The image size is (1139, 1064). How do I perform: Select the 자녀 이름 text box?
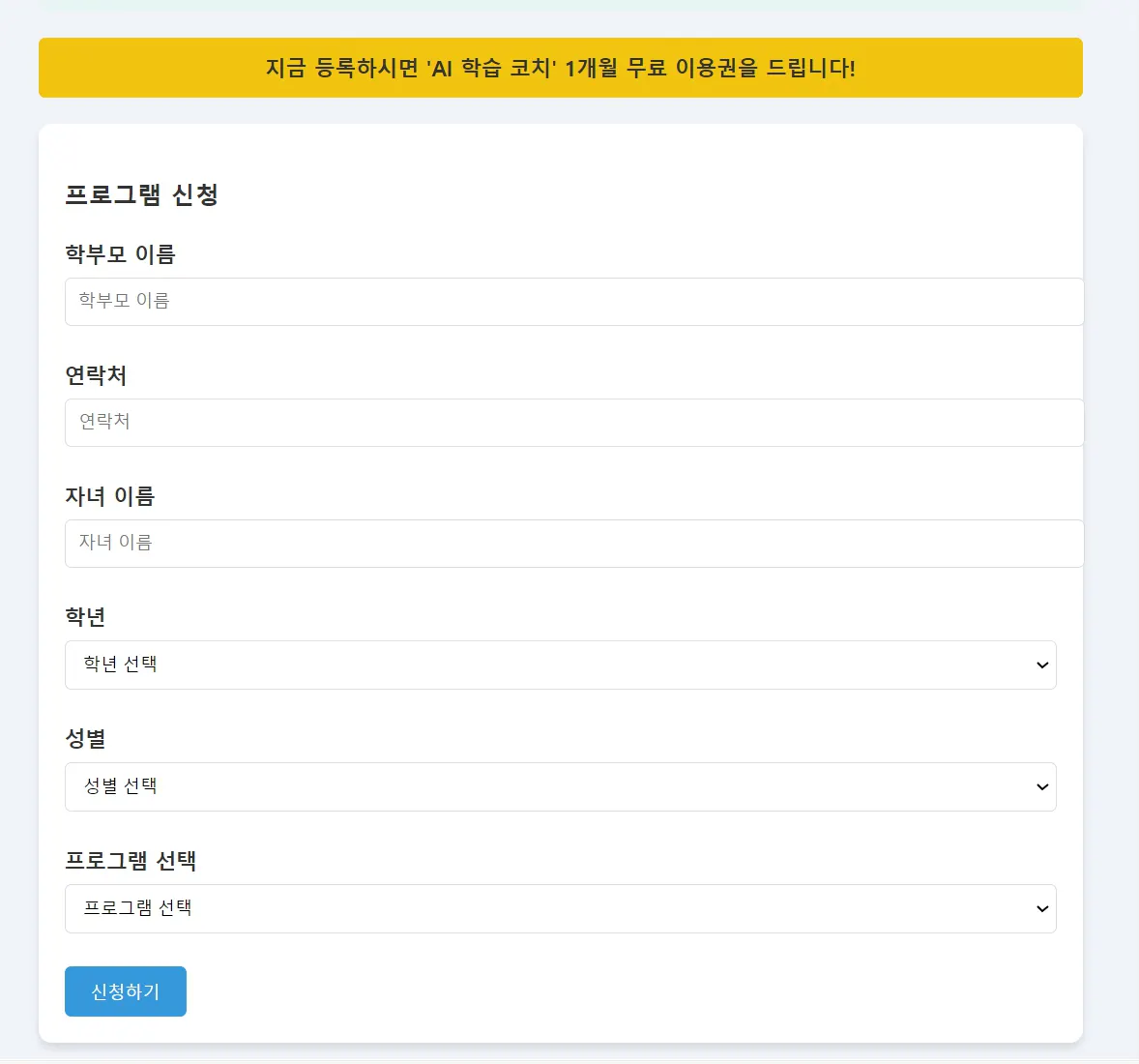pos(573,544)
